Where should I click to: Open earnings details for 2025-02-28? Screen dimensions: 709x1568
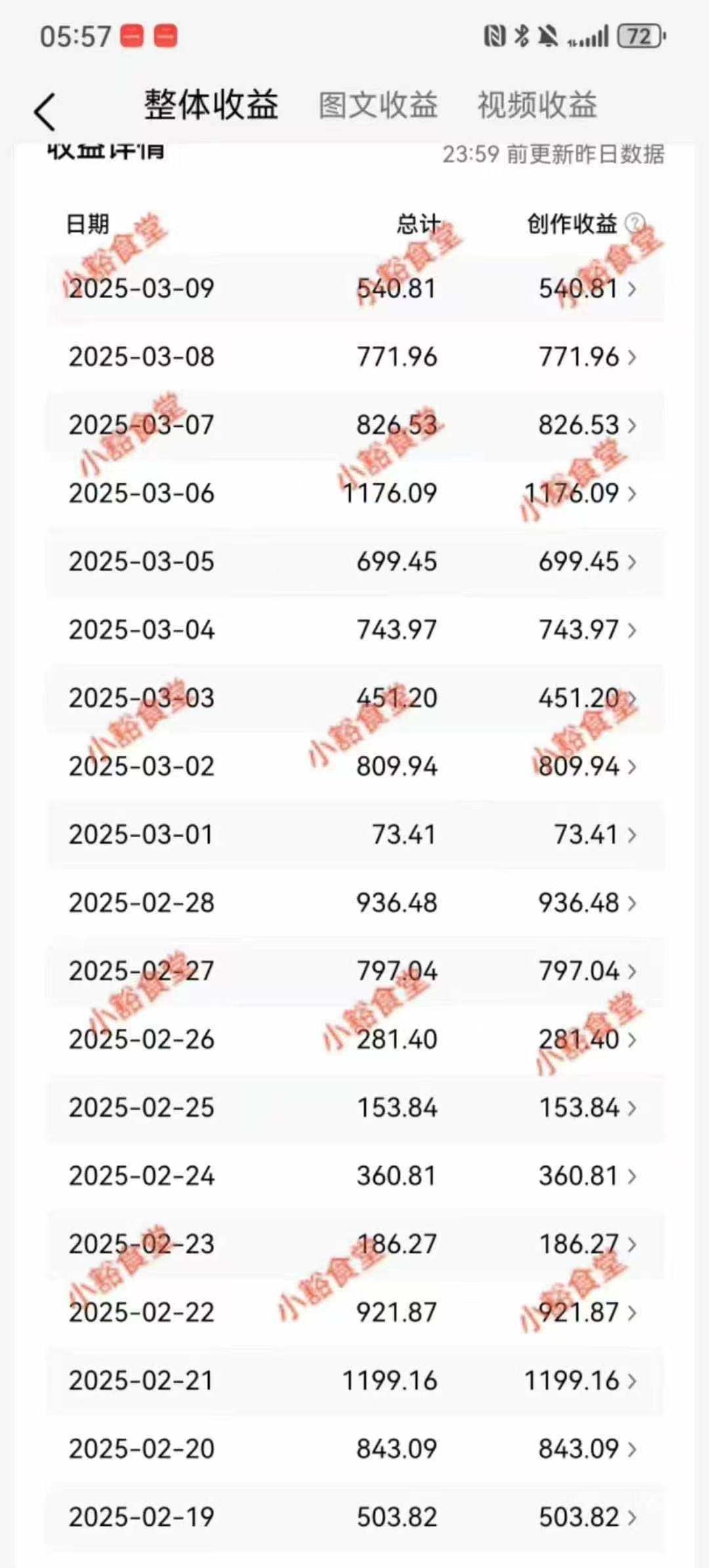pos(354,903)
